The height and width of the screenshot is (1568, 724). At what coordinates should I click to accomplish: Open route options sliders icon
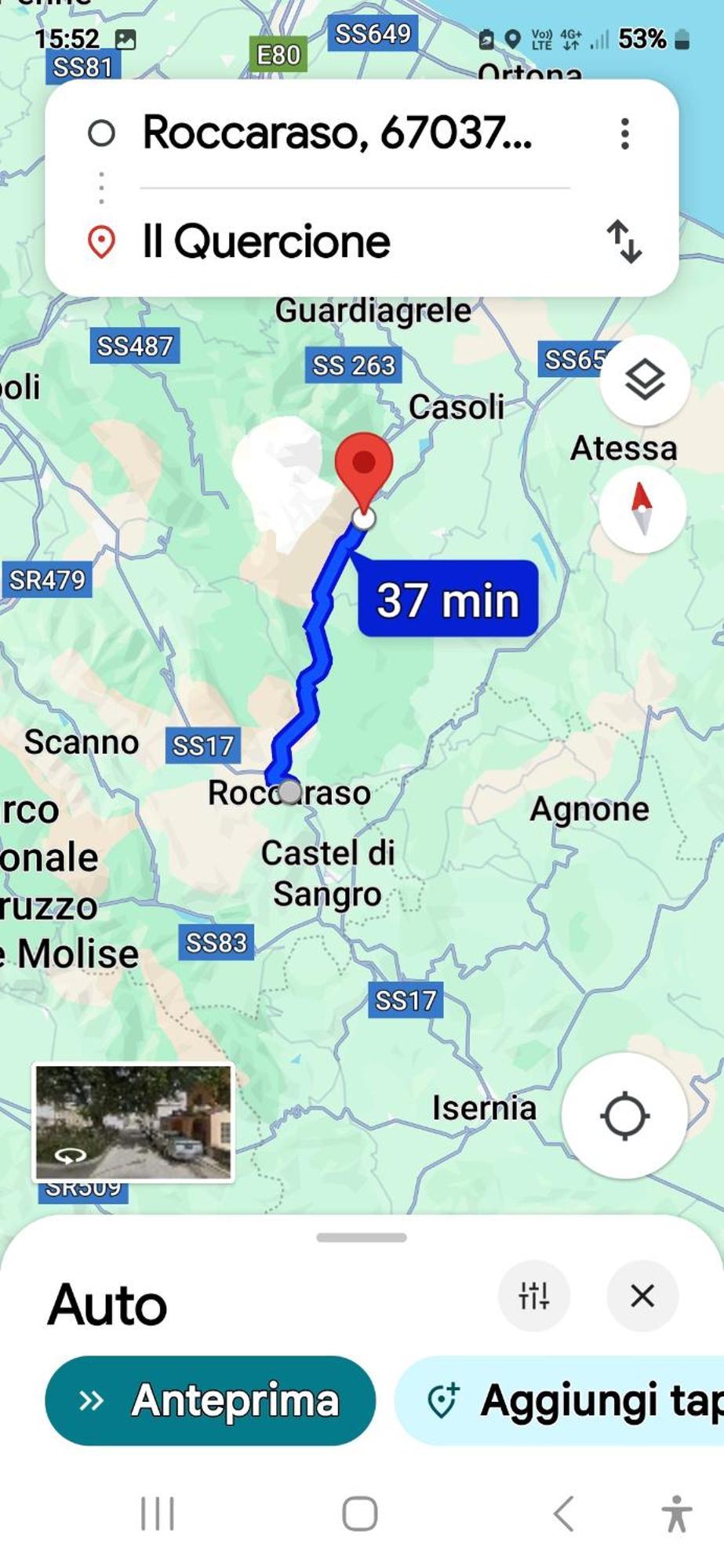(534, 1296)
